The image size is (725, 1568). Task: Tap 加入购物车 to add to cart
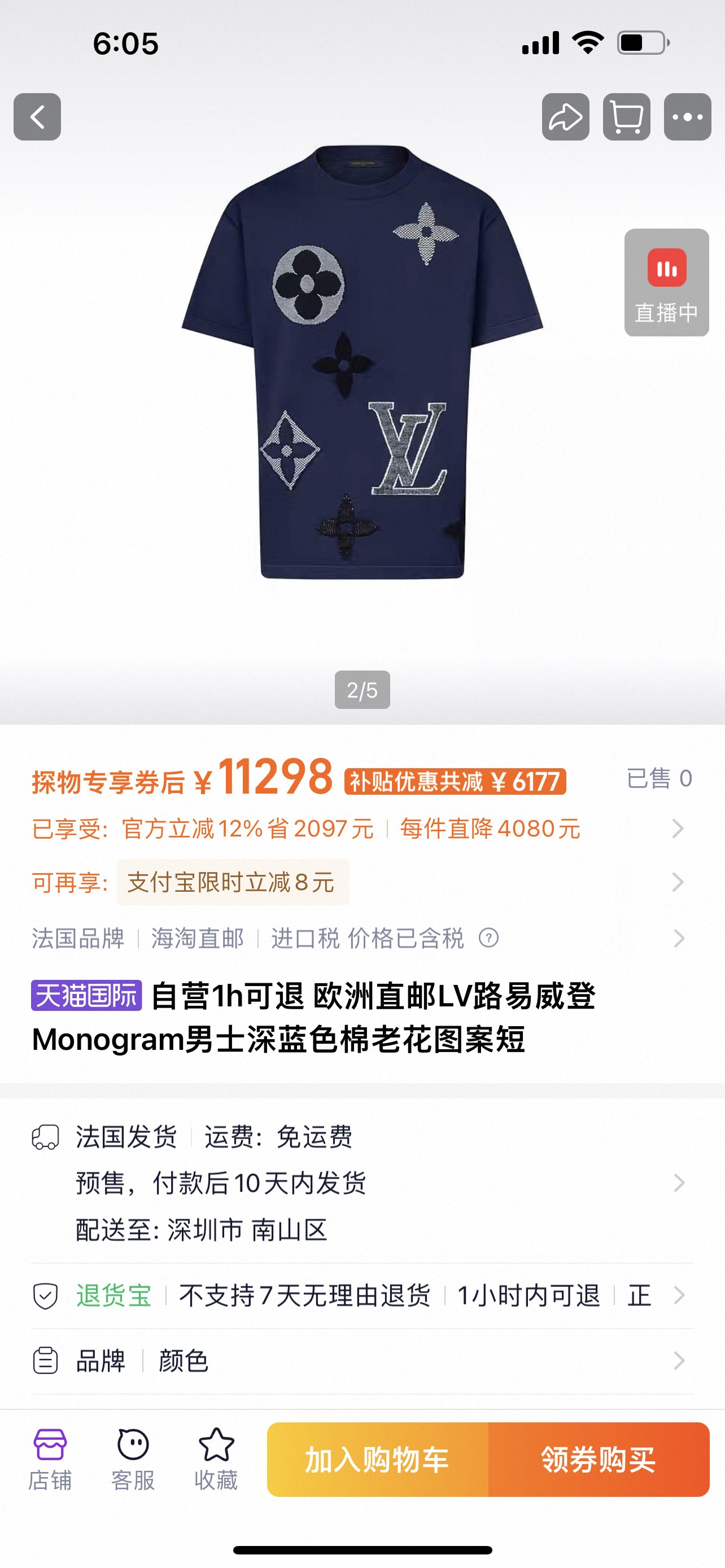pos(377,1460)
